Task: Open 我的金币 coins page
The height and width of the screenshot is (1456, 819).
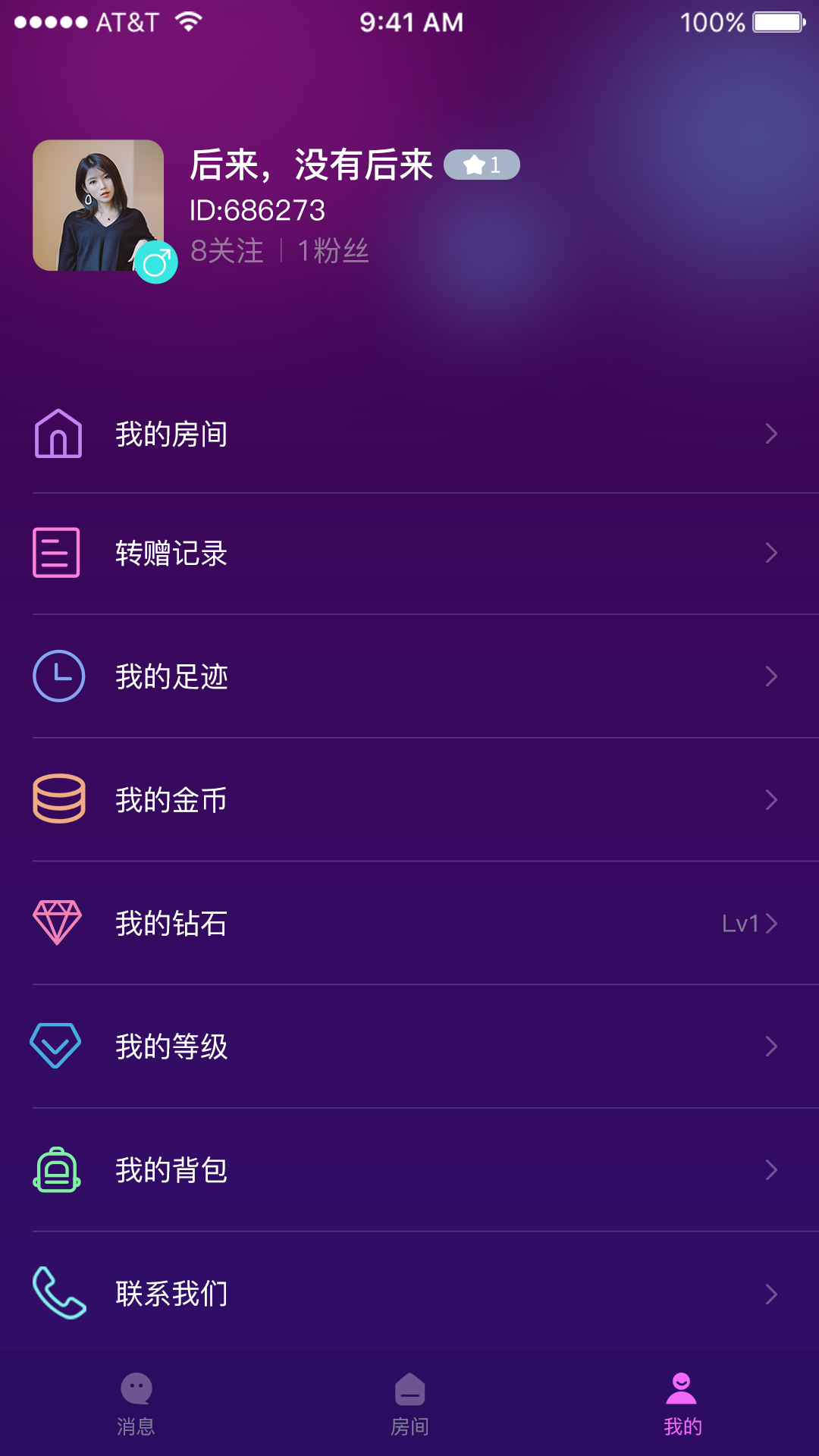Action: click(x=409, y=800)
